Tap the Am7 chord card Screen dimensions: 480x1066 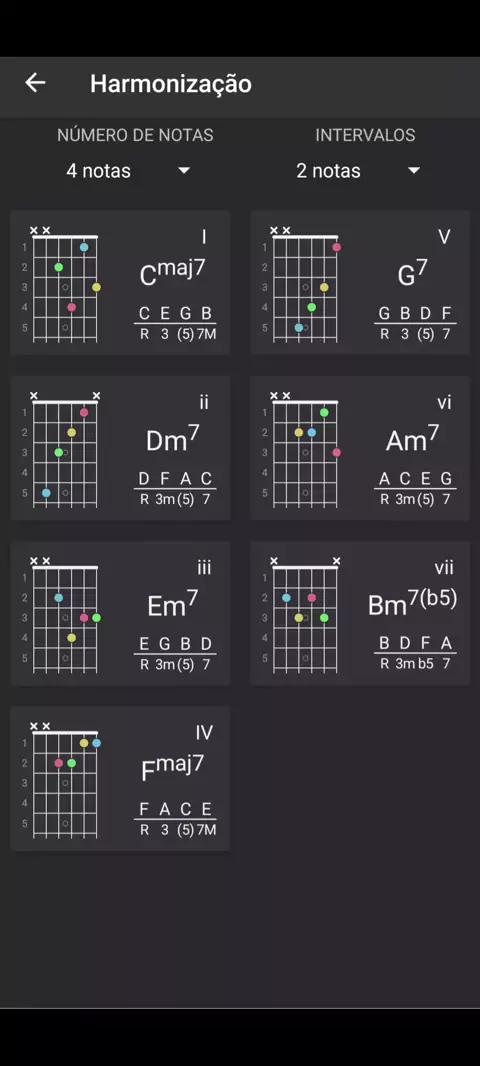(x=360, y=448)
